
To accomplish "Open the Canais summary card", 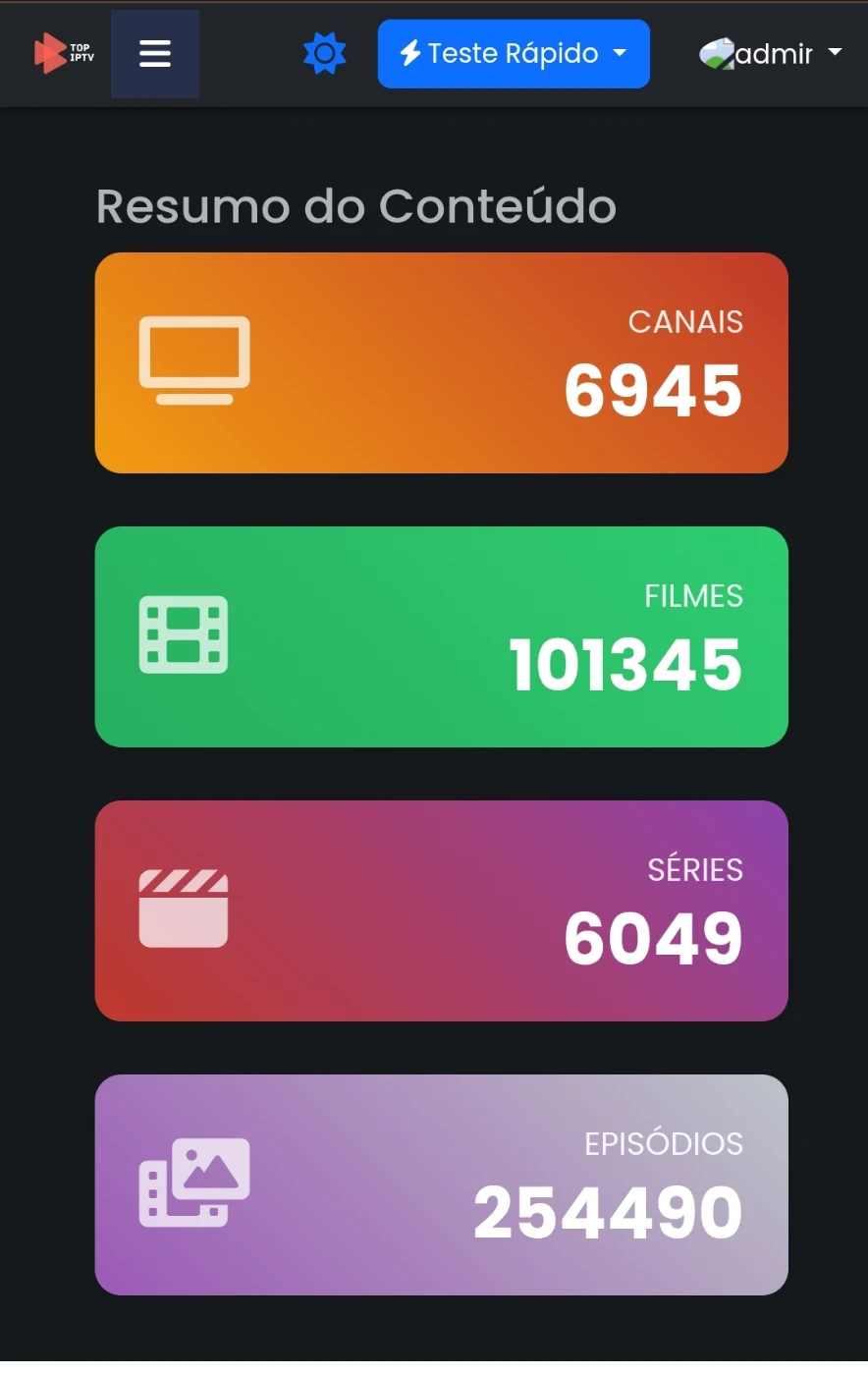I will pyautogui.click(x=441, y=362).
